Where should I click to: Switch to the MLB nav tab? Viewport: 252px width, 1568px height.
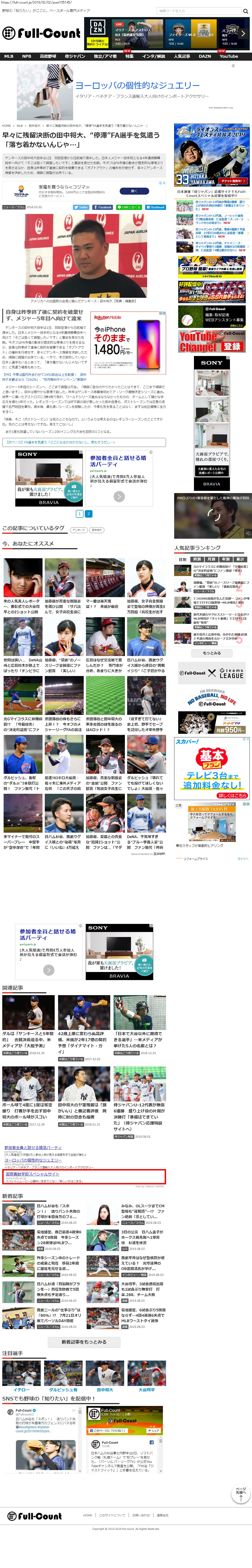coord(9,56)
